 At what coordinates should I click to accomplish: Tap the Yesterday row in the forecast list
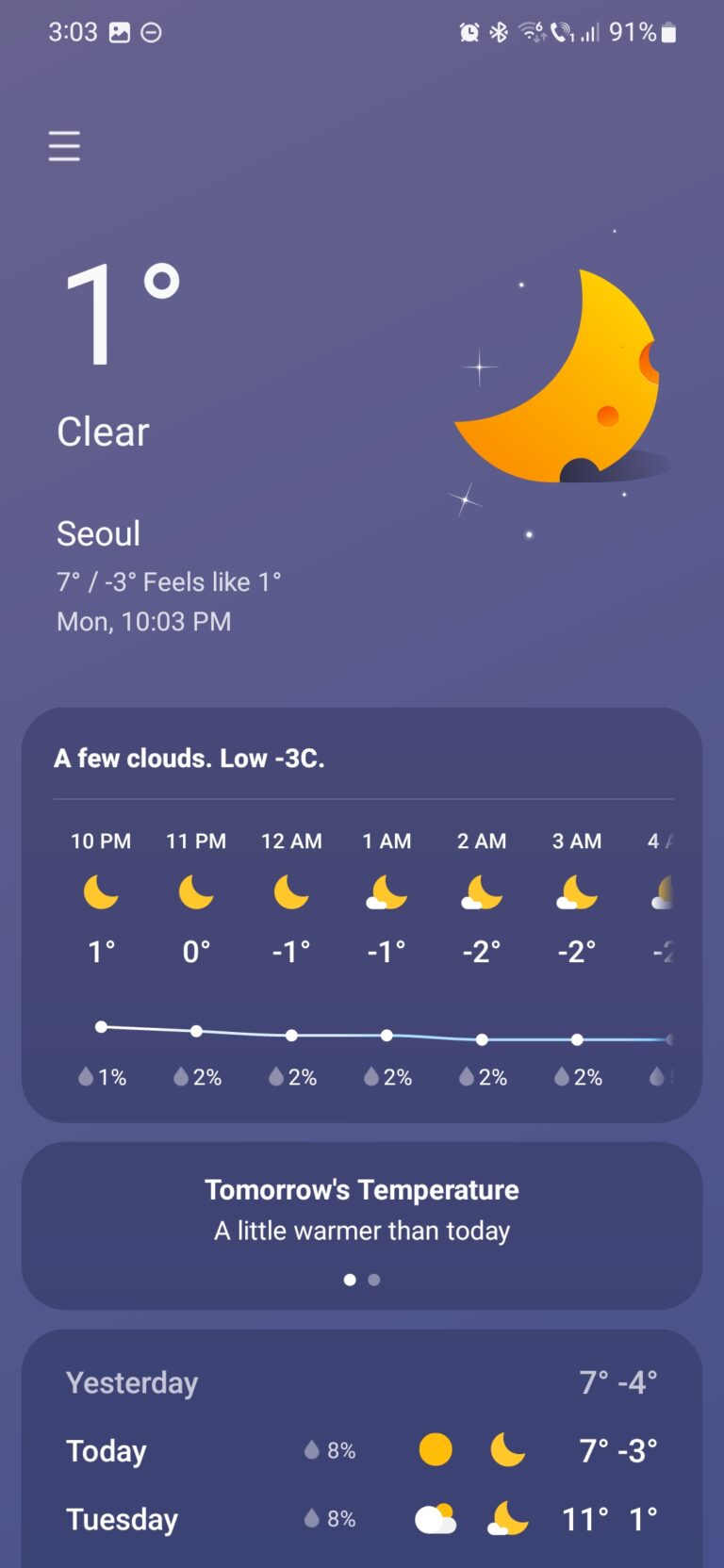[362, 1382]
